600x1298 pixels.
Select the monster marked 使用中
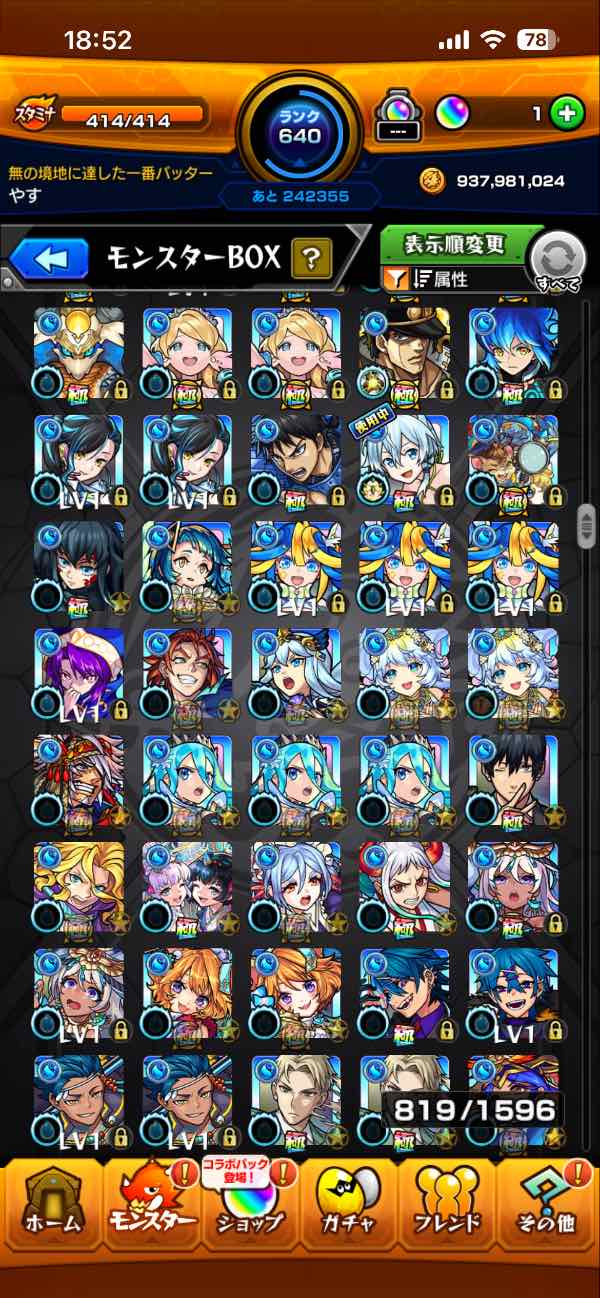404,460
